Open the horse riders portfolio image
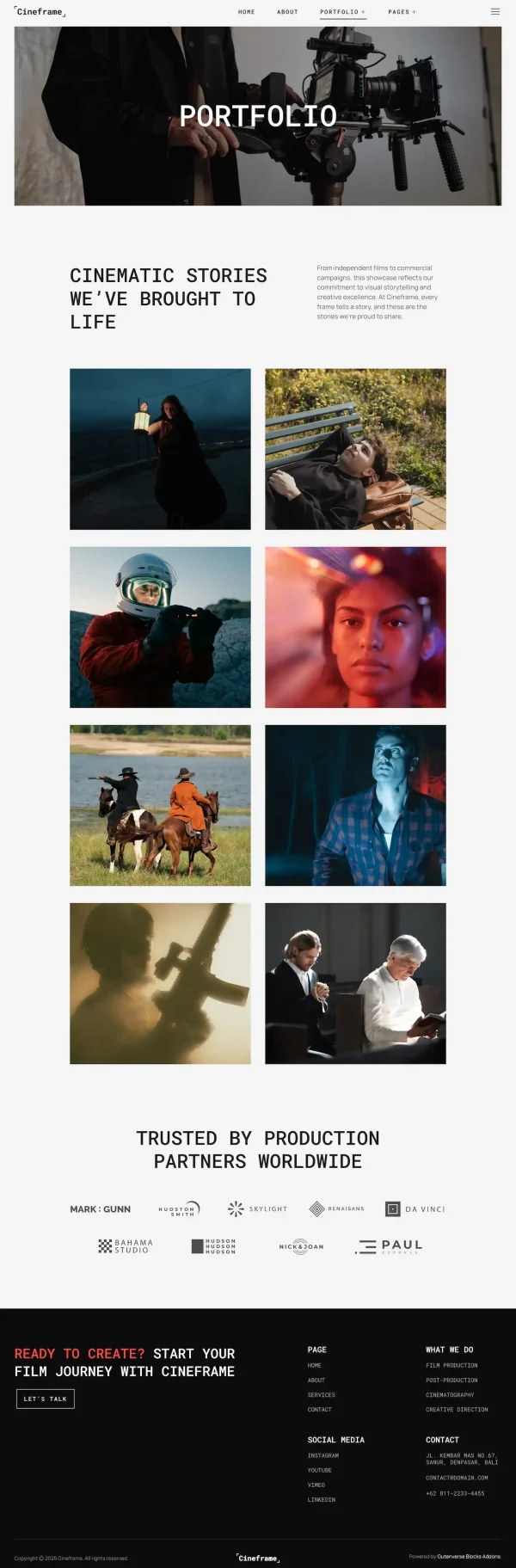The width and height of the screenshot is (516, 1568). point(160,805)
